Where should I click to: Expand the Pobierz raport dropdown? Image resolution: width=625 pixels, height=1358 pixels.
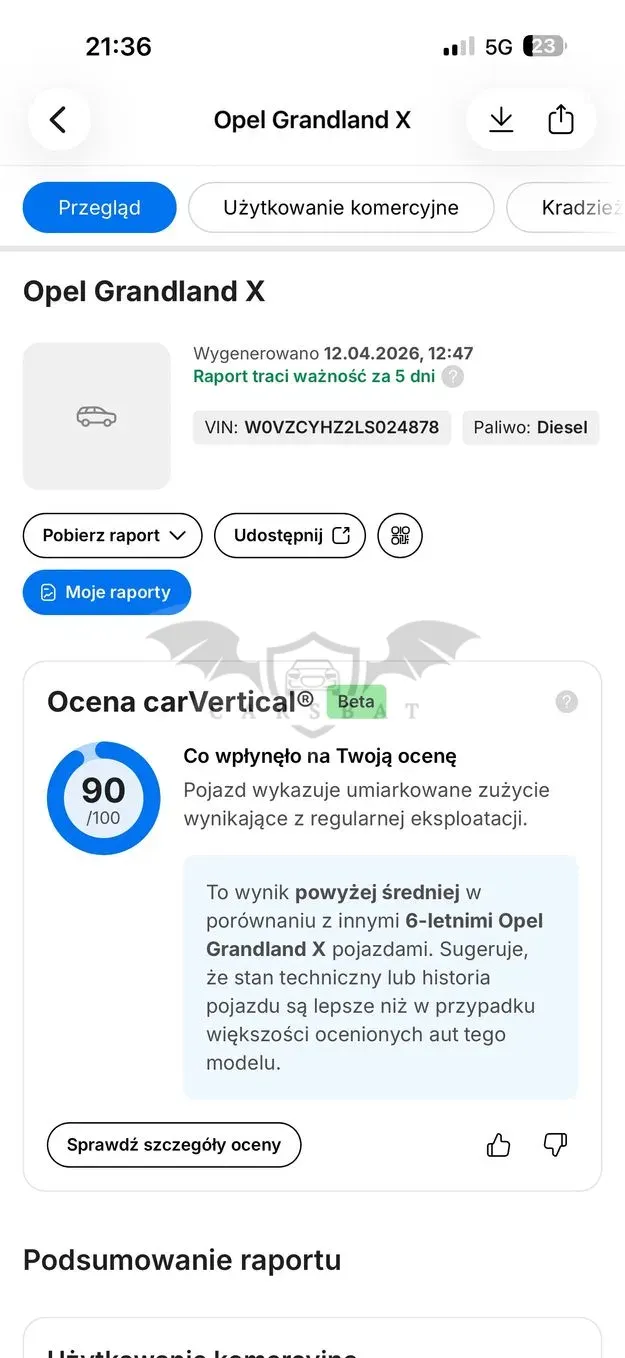[x=113, y=535]
